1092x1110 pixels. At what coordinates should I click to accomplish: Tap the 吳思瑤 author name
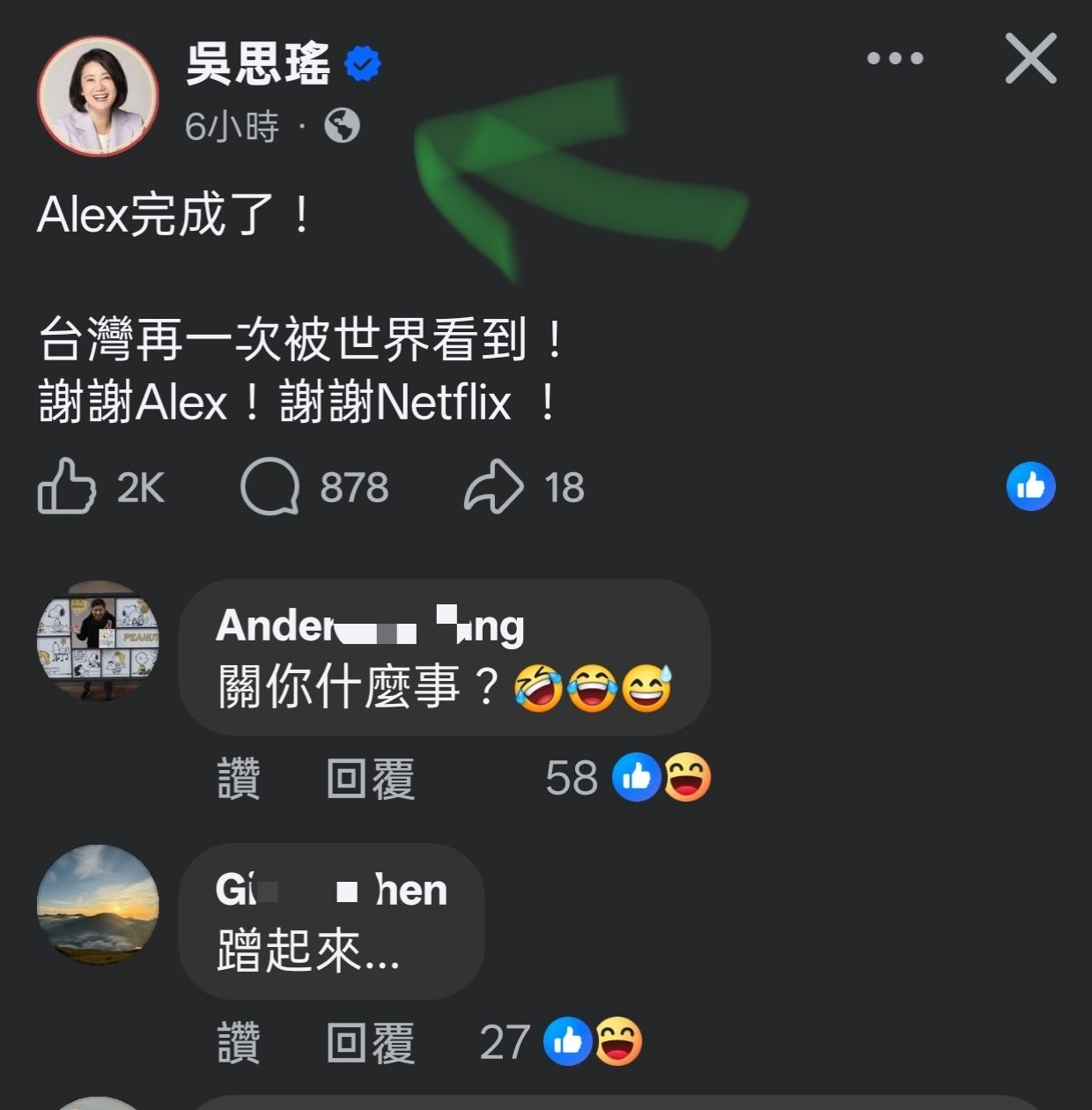258,64
